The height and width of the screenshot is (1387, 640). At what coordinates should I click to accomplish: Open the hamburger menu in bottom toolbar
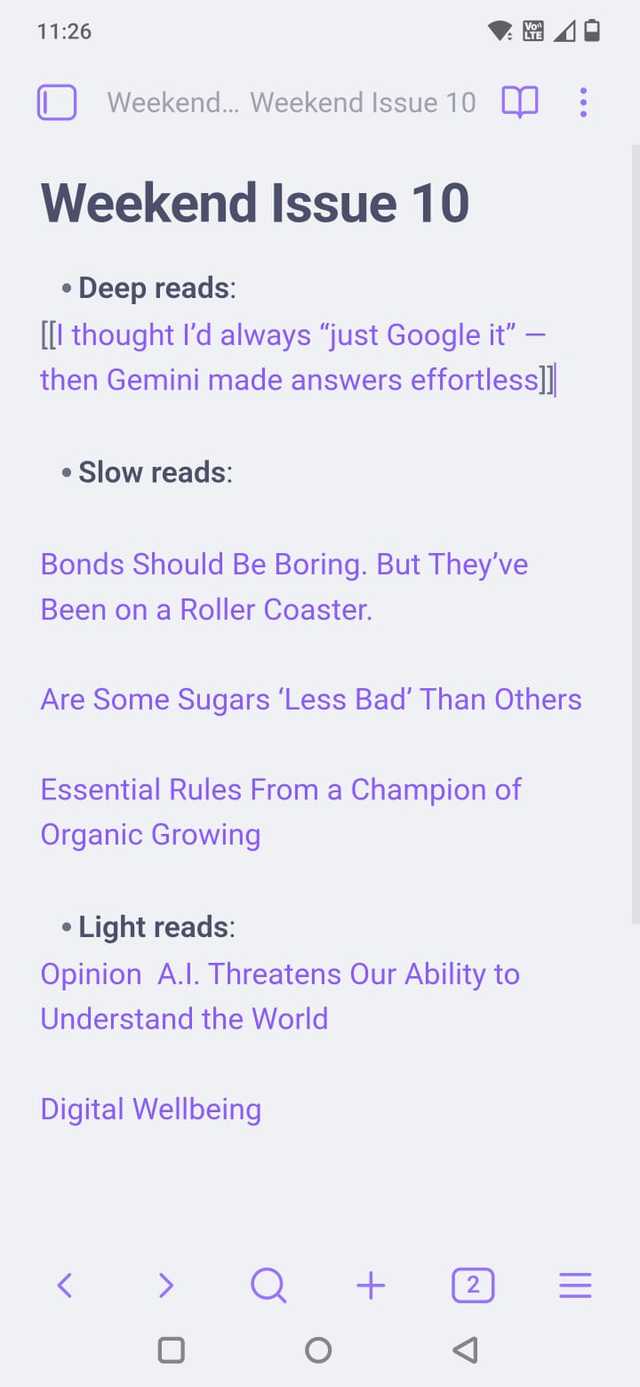[x=575, y=1285]
